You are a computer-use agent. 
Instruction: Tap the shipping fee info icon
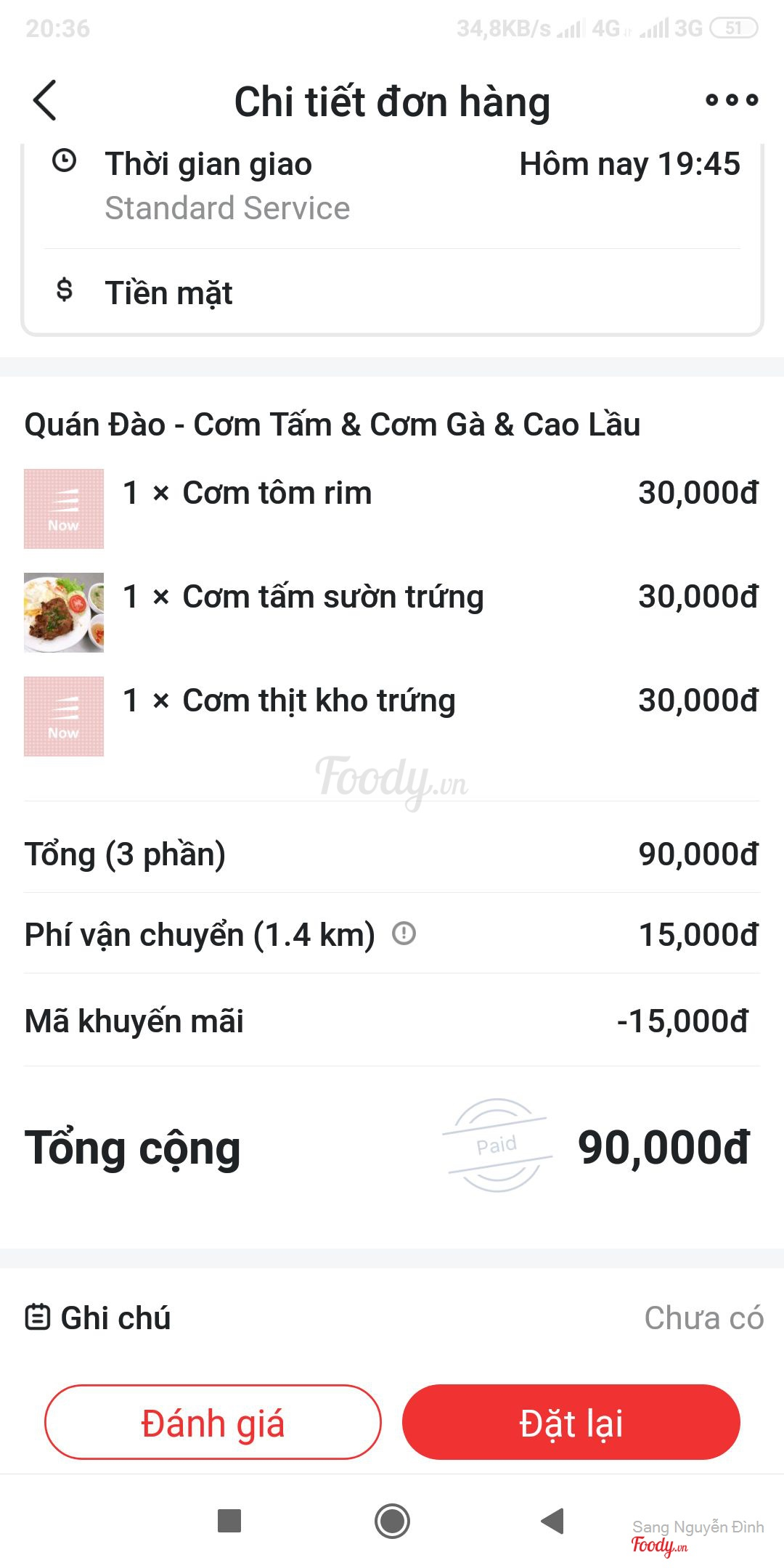click(x=404, y=933)
